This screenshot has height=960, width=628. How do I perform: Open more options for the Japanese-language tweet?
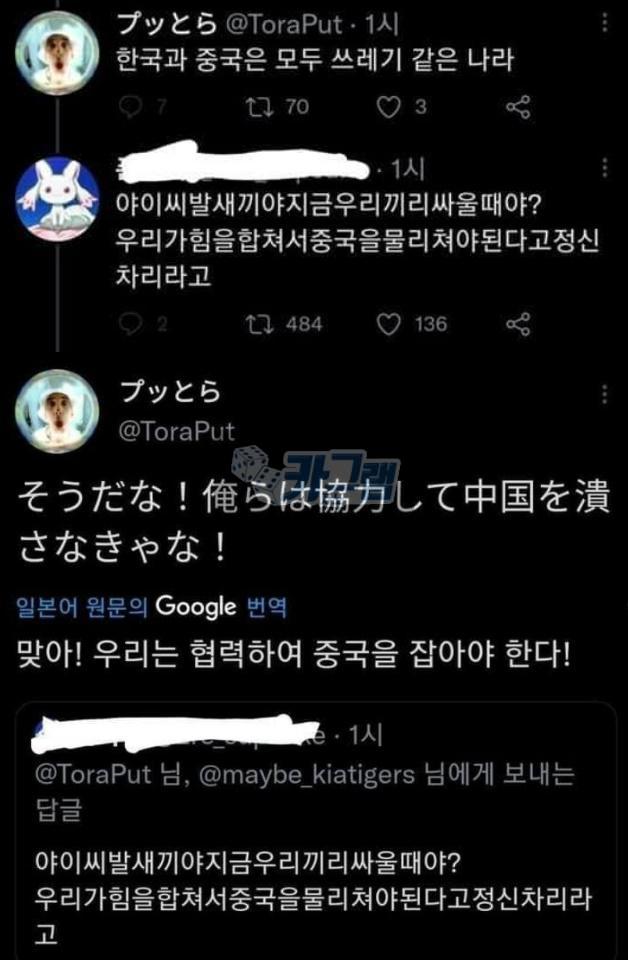[606, 395]
